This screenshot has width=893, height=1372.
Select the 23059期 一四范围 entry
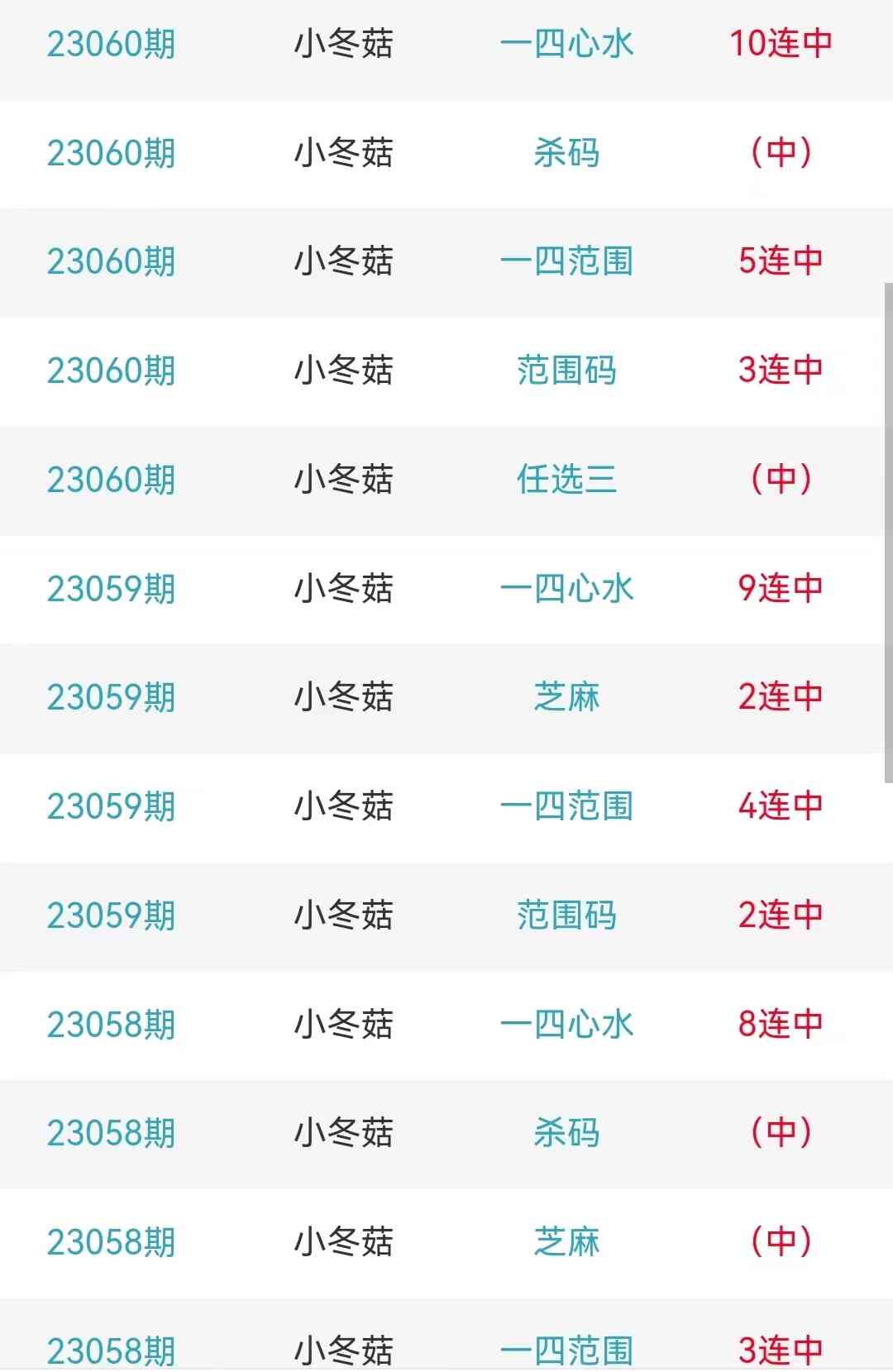tap(566, 806)
